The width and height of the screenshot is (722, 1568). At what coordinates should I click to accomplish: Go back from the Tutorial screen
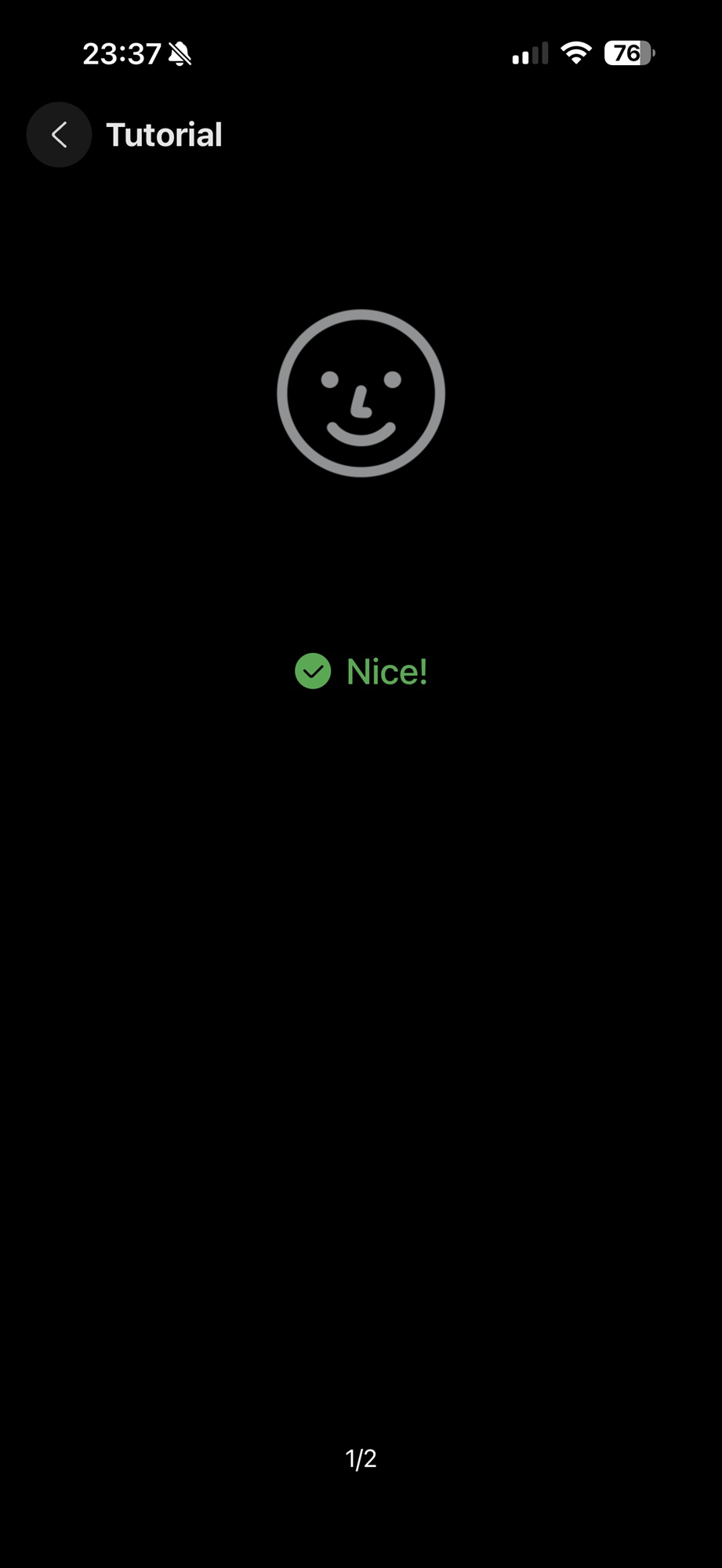click(59, 135)
